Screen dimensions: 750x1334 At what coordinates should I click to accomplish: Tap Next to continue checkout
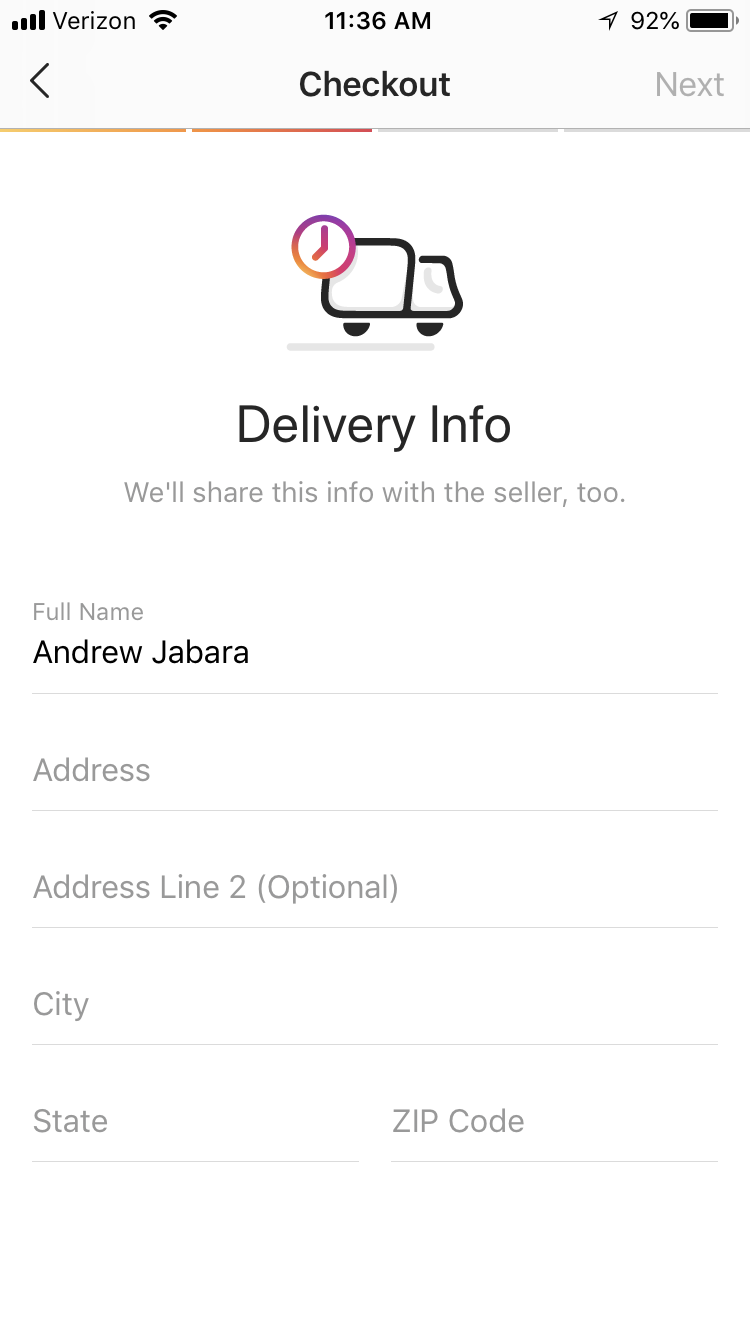pyautogui.click(x=689, y=84)
